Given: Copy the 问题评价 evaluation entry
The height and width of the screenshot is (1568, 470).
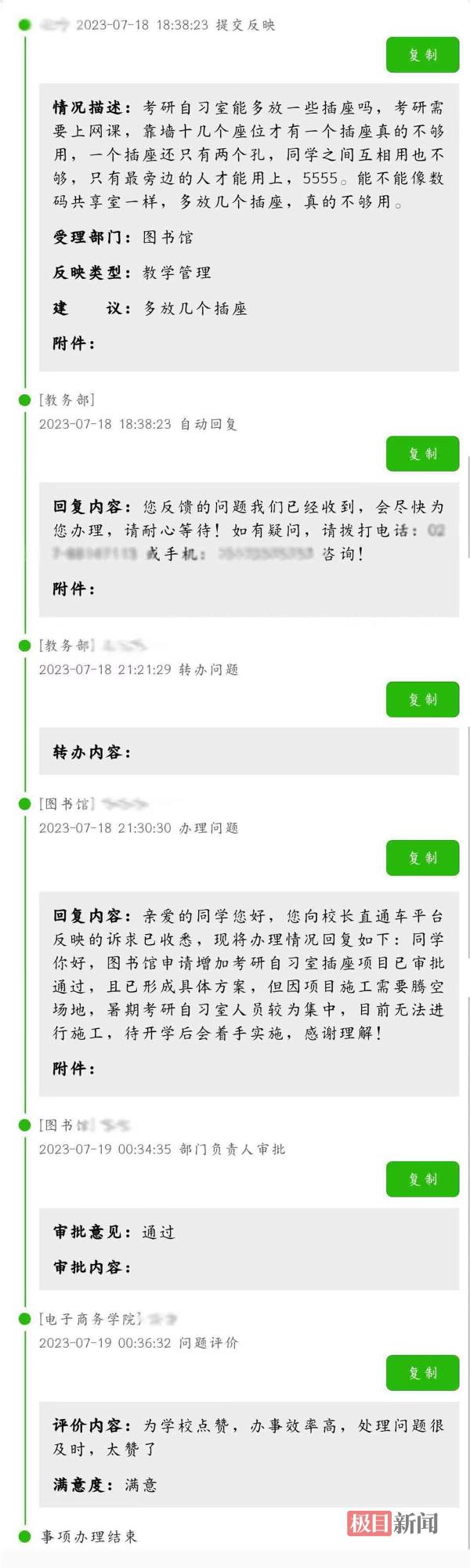Looking at the screenshot, I should (x=422, y=1372).
